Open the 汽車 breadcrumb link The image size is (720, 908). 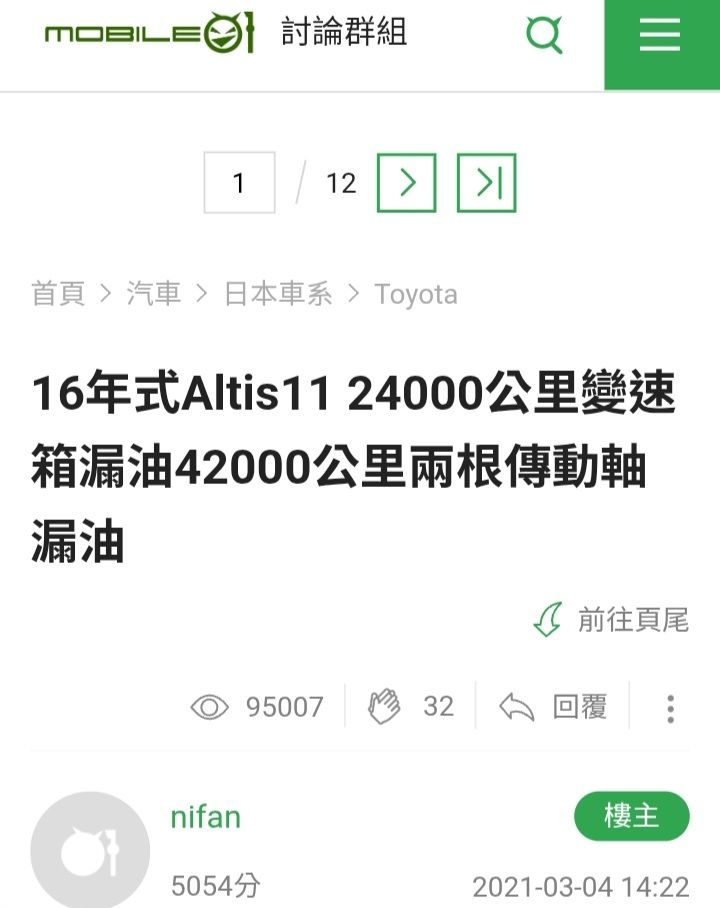click(x=154, y=294)
